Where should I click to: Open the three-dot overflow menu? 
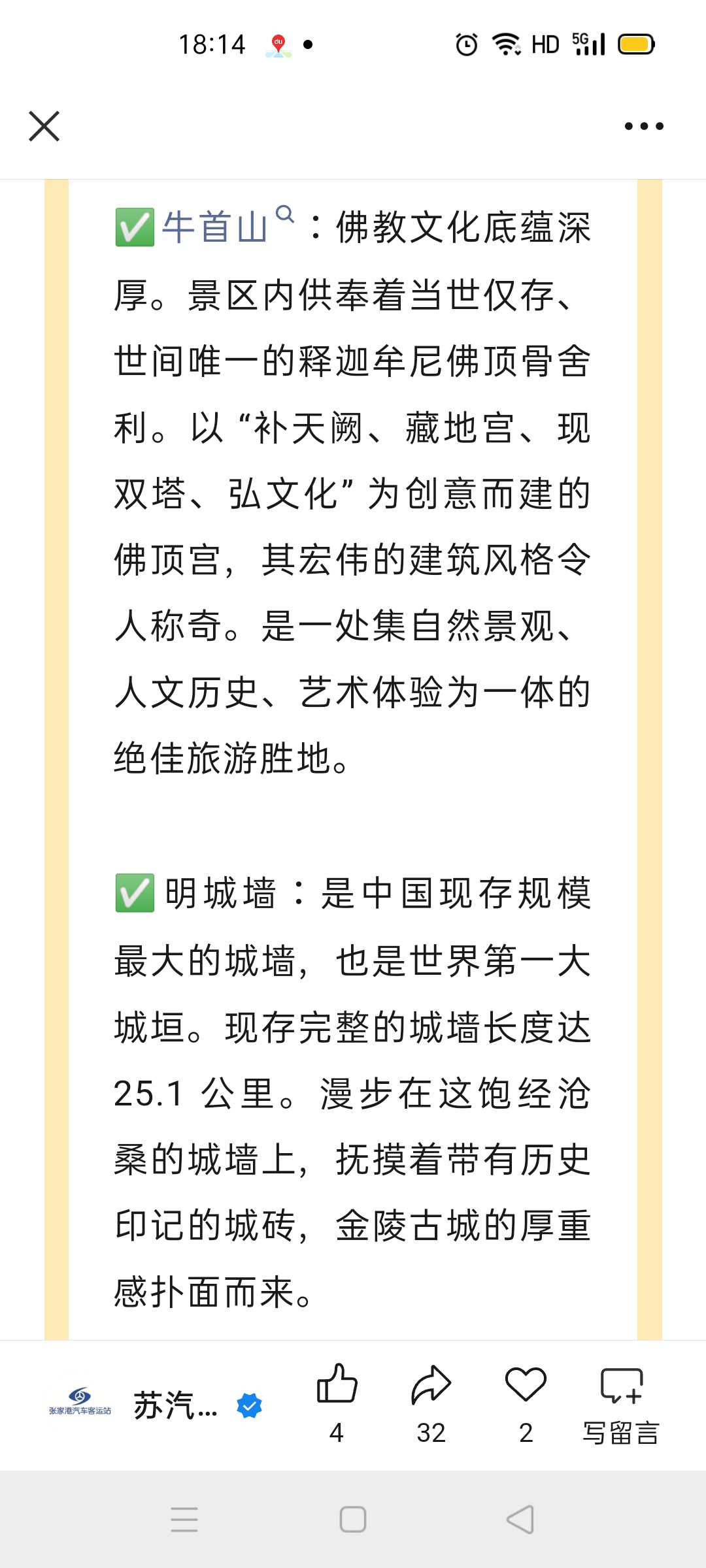tap(644, 126)
